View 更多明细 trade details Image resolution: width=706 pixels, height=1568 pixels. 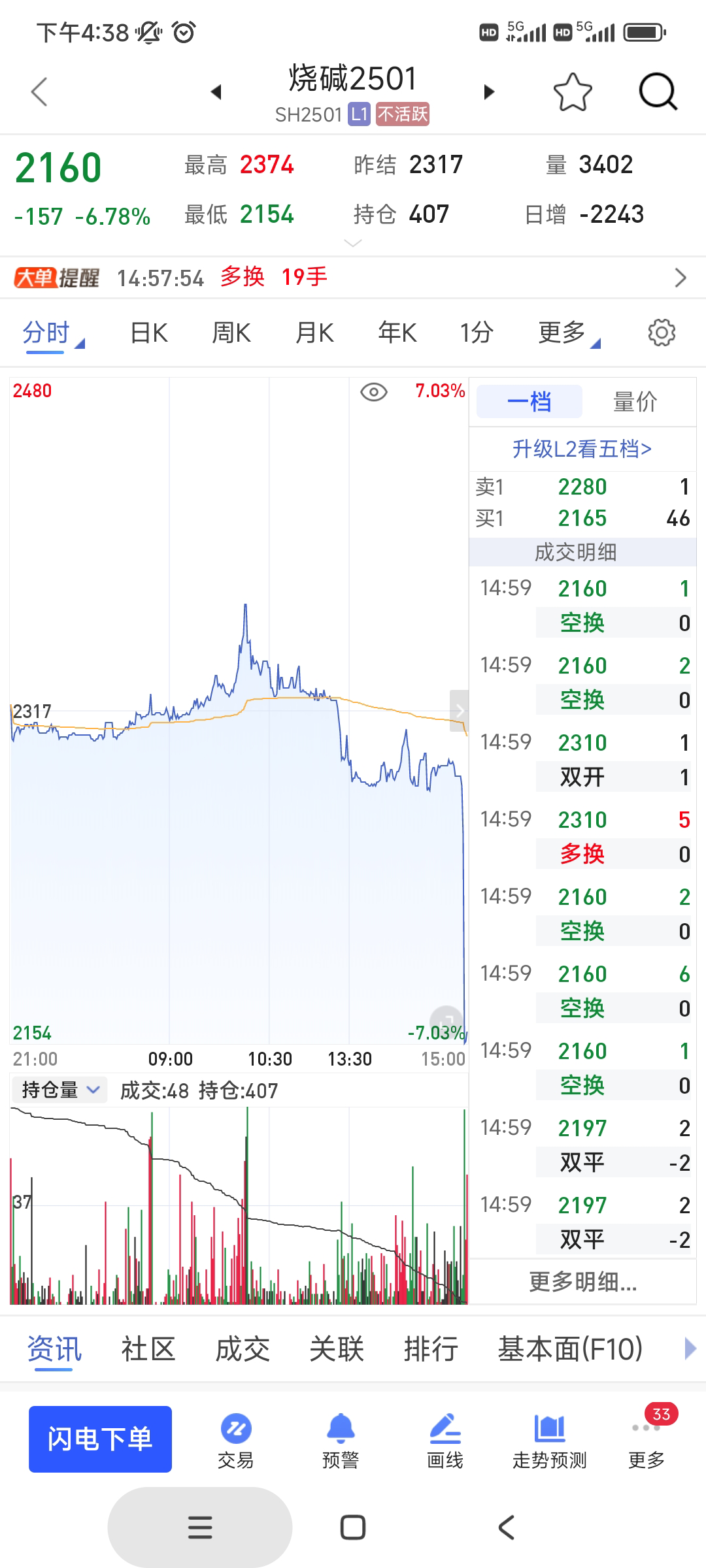582,1282
